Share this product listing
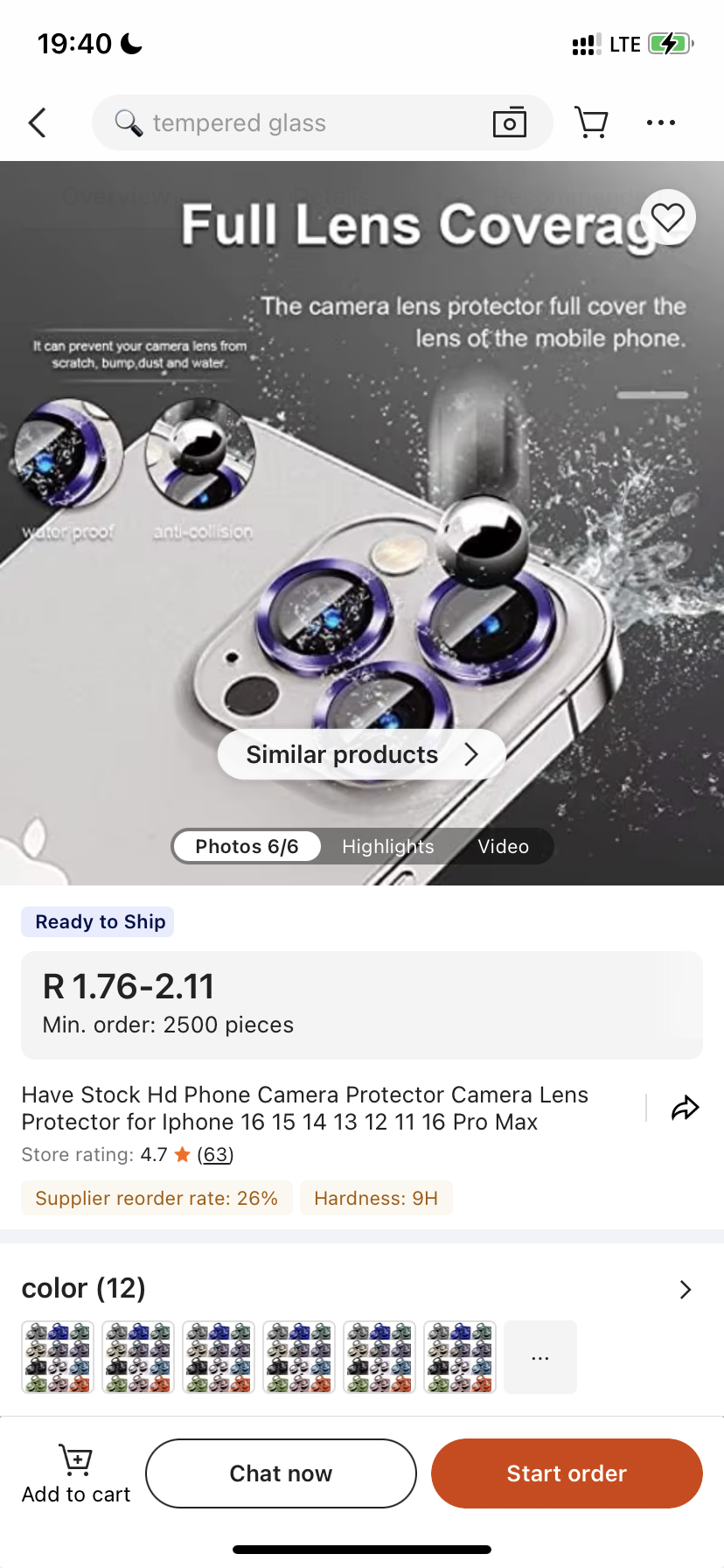 [x=685, y=1107]
